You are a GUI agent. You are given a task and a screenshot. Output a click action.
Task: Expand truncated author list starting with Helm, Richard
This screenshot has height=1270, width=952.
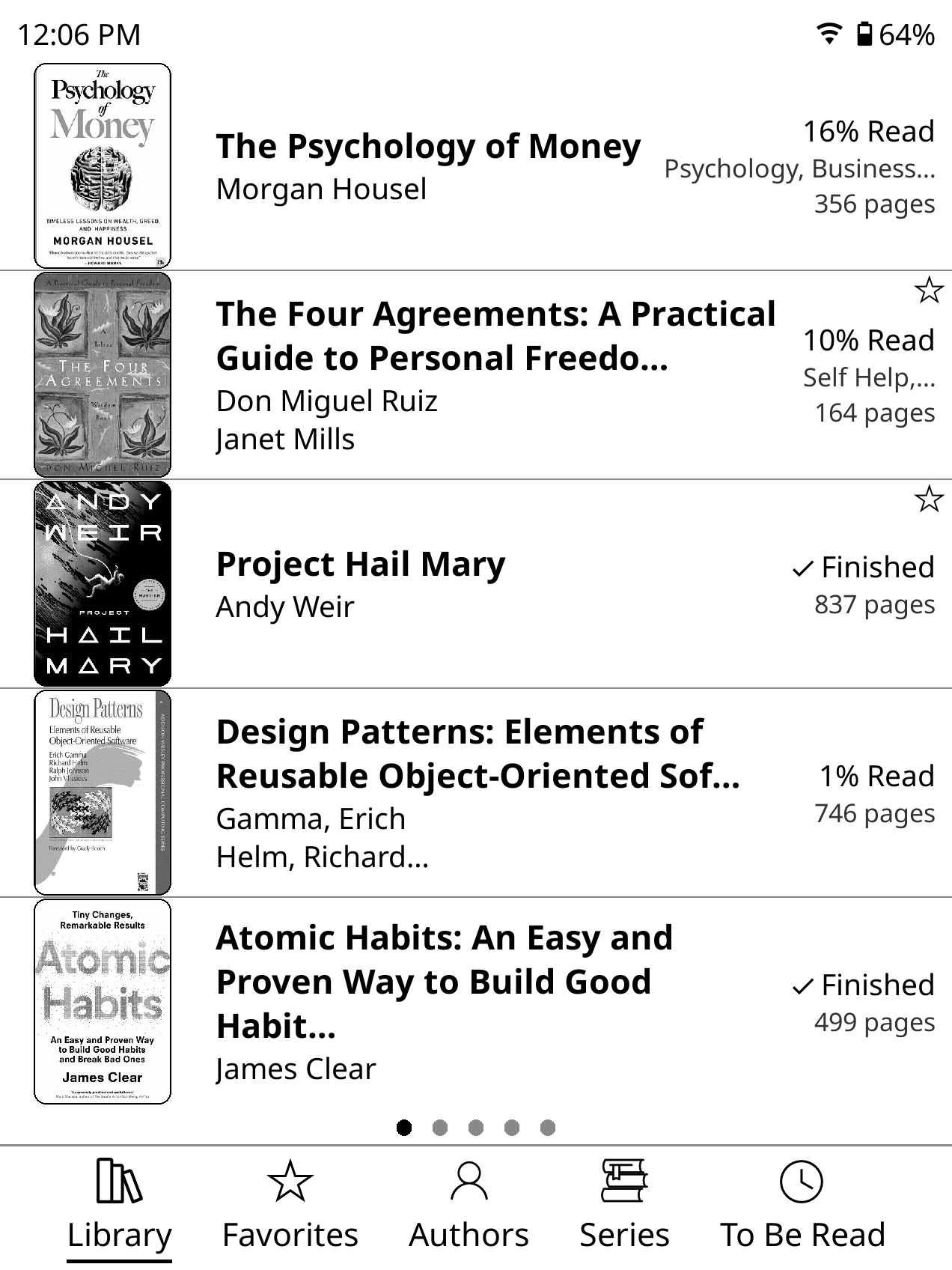click(x=322, y=857)
